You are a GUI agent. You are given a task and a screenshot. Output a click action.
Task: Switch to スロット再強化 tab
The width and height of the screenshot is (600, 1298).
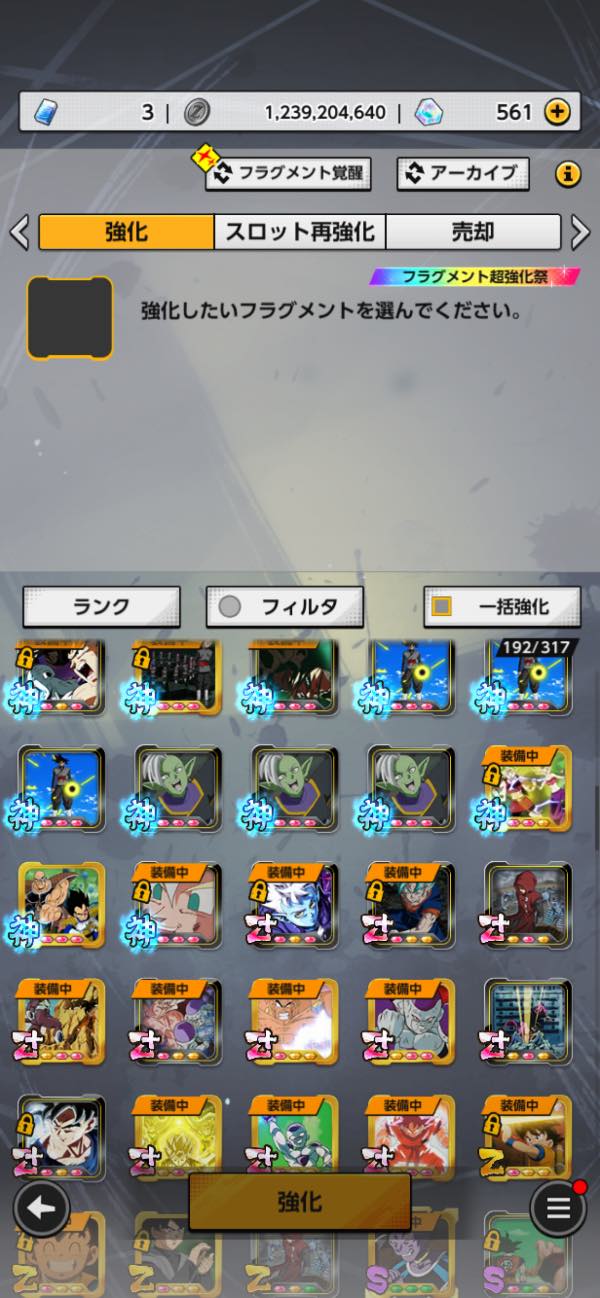click(x=299, y=232)
